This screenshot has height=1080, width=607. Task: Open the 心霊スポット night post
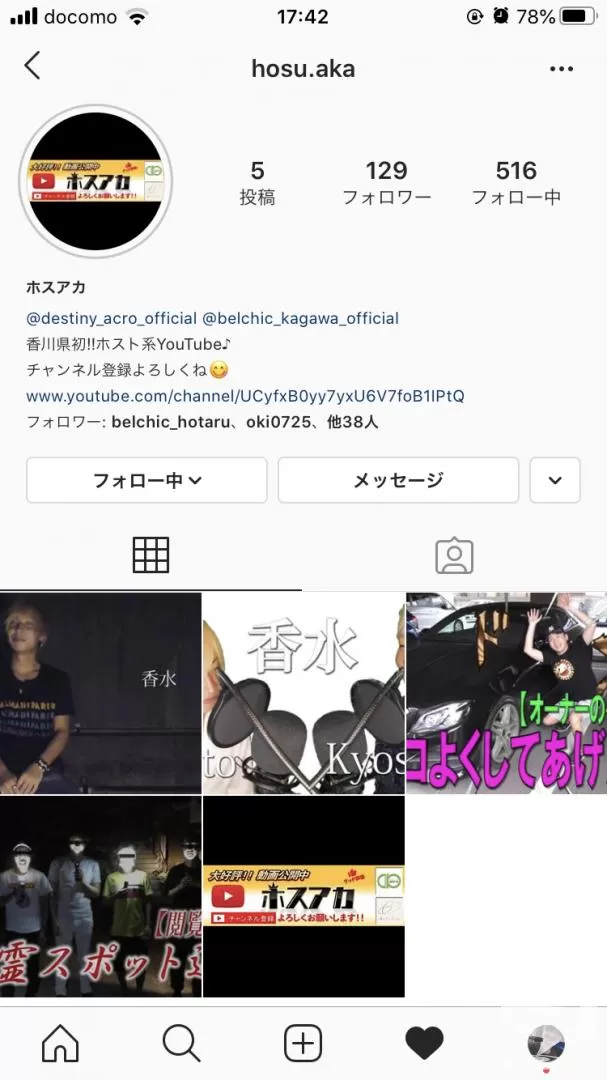tap(101, 896)
